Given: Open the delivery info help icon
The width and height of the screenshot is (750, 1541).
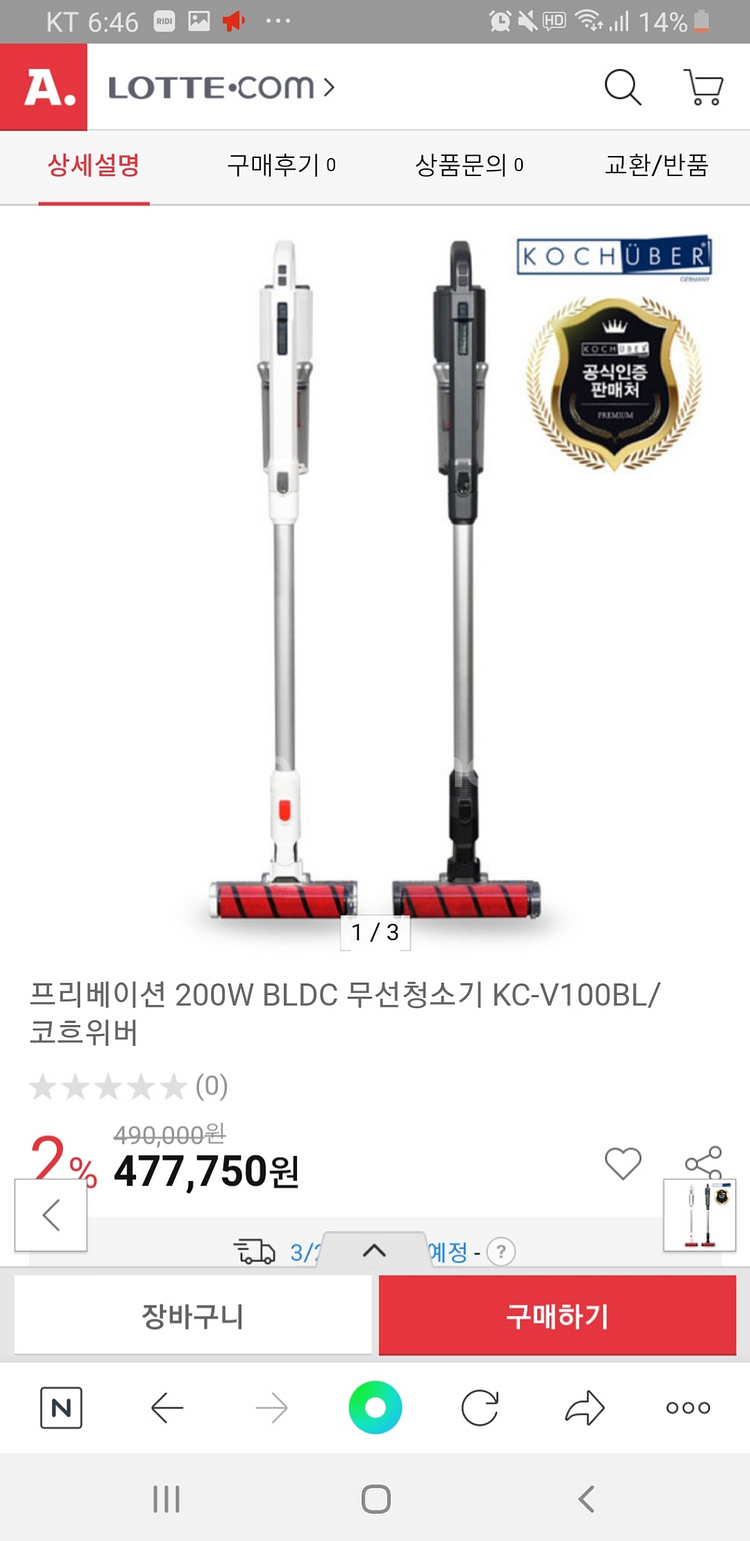Looking at the screenshot, I should 501,1251.
